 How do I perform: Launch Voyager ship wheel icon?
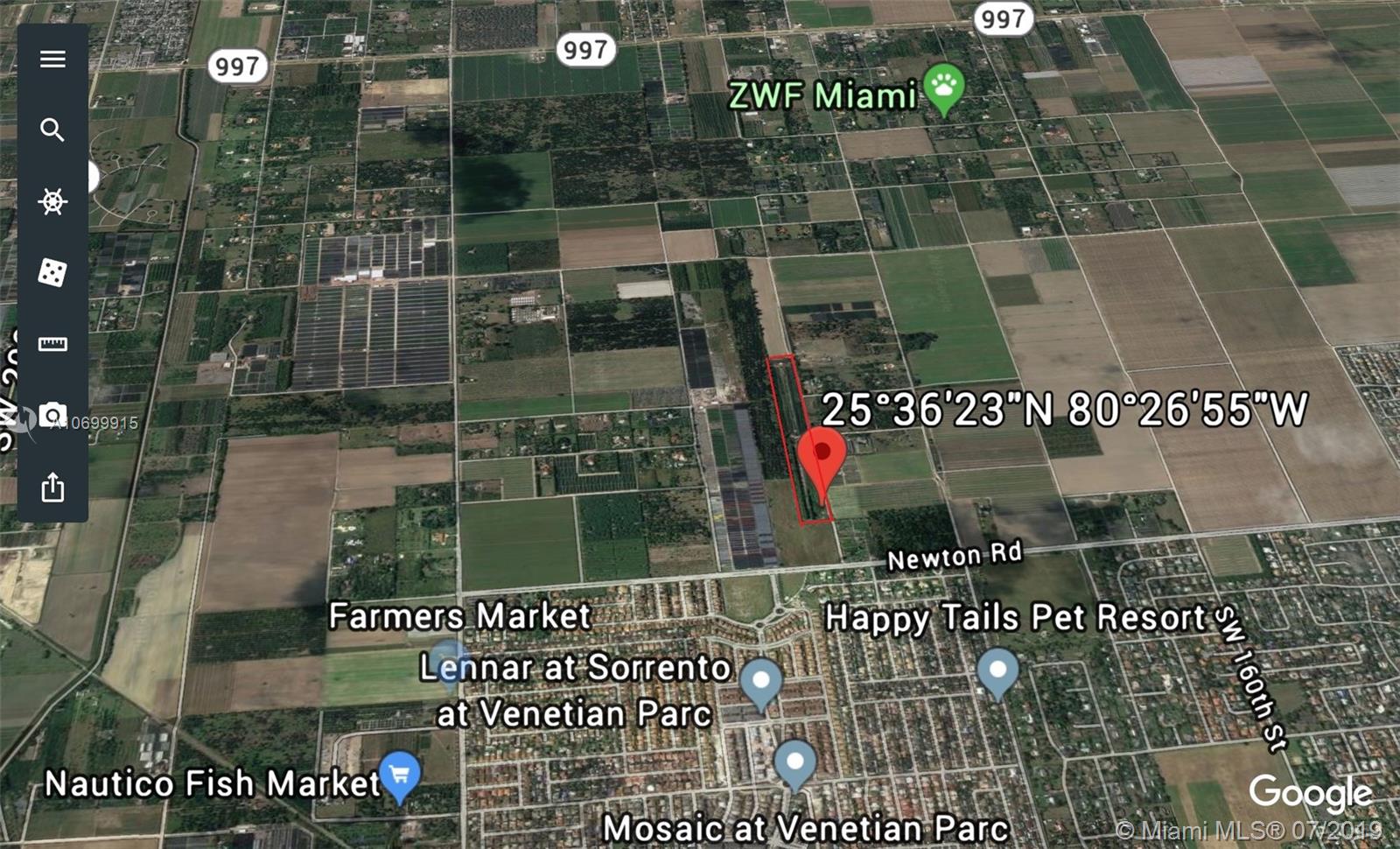52,201
